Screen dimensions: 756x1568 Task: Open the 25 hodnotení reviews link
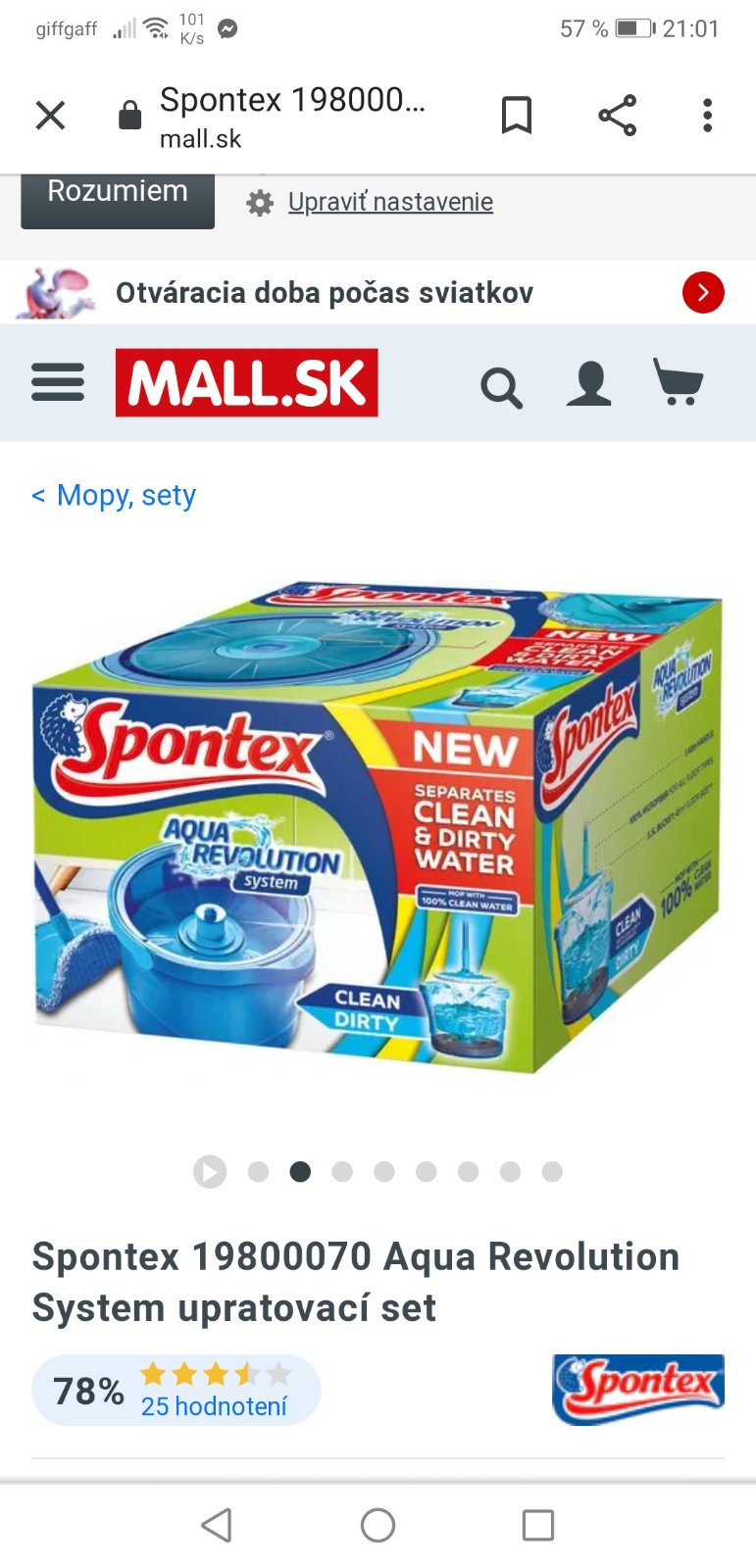214,1406
